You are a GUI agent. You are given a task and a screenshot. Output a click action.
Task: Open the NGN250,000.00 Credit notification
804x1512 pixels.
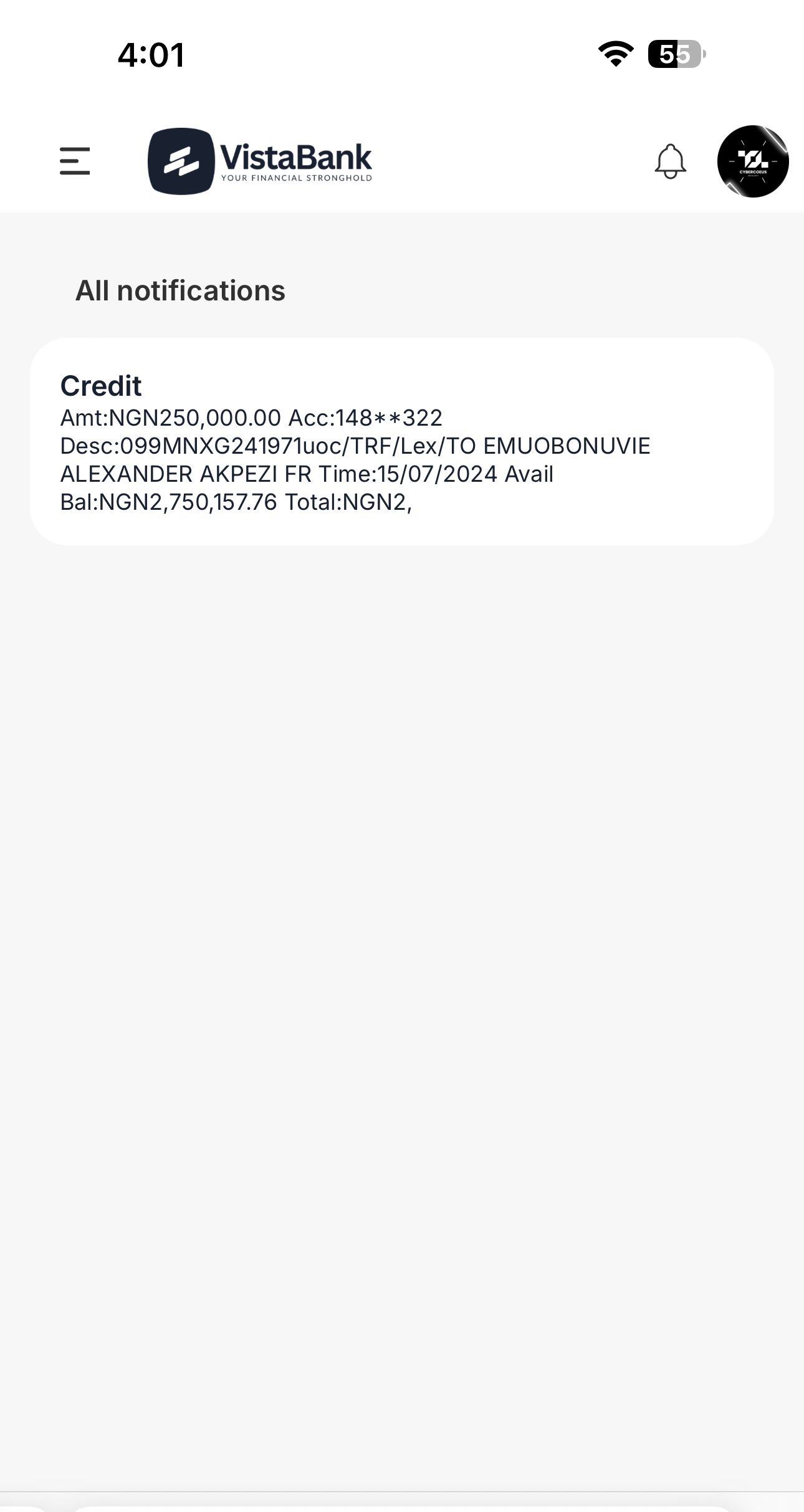[402, 442]
